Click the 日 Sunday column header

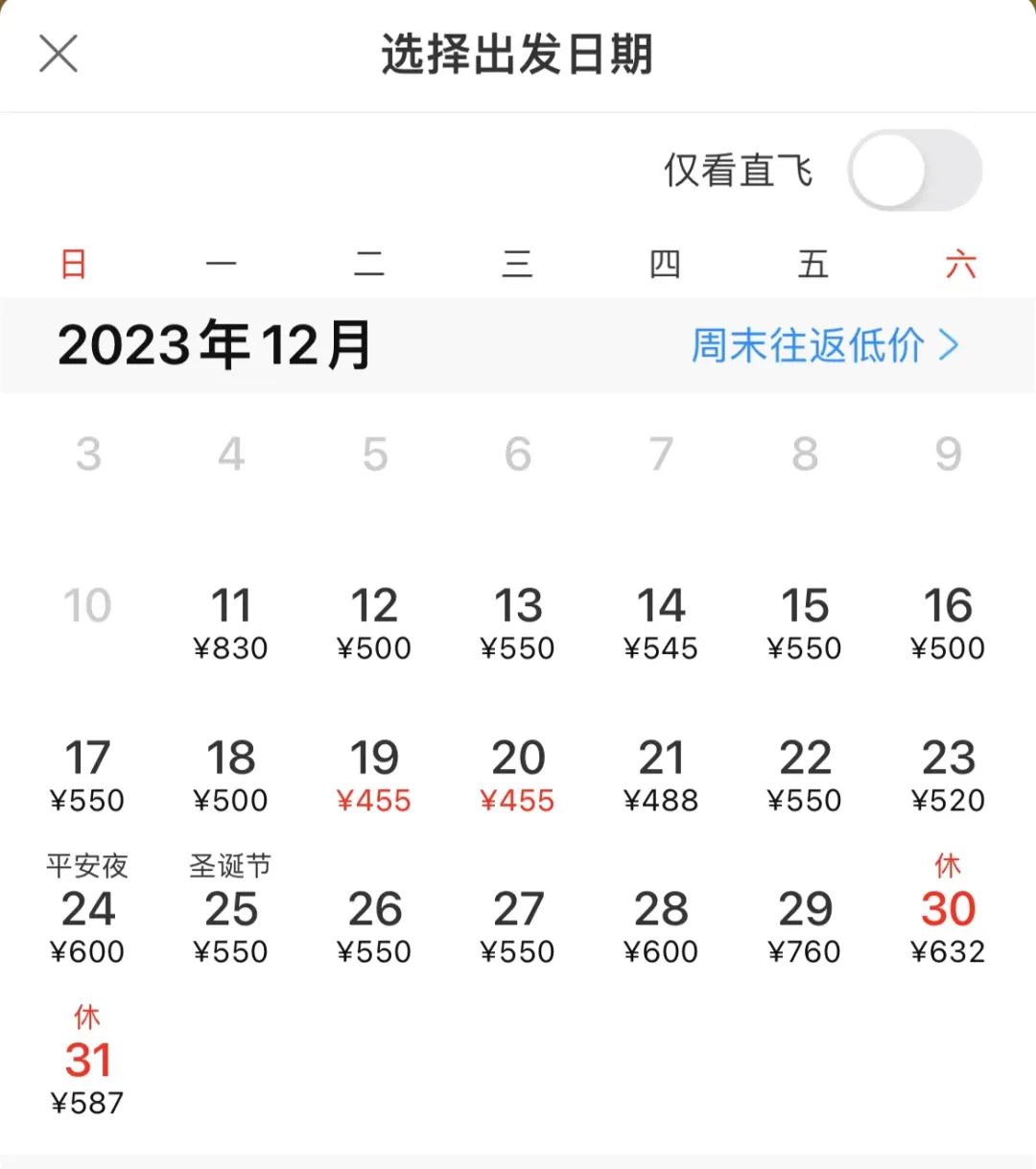tap(75, 263)
